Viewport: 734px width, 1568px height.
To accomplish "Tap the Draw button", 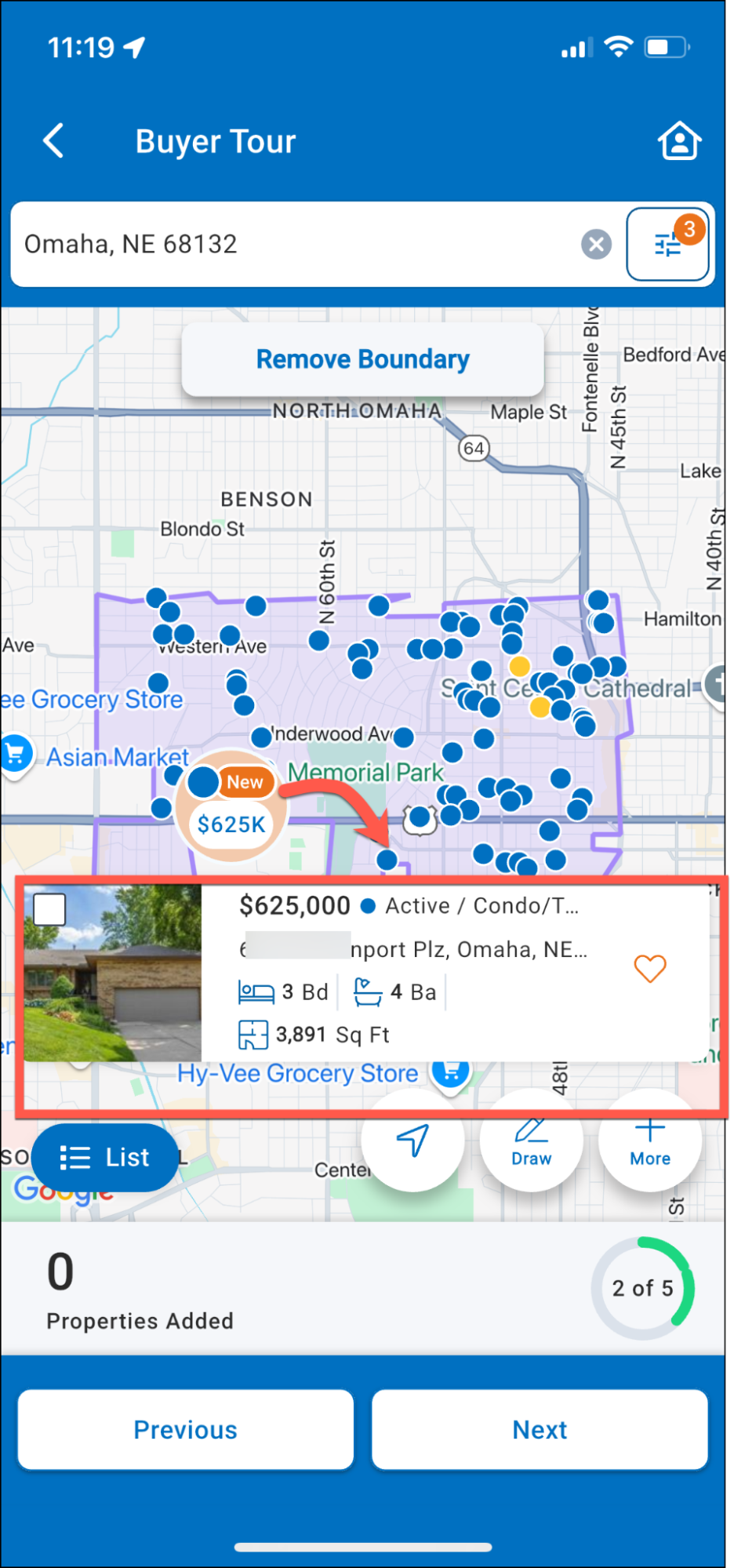I will (x=532, y=1141).
